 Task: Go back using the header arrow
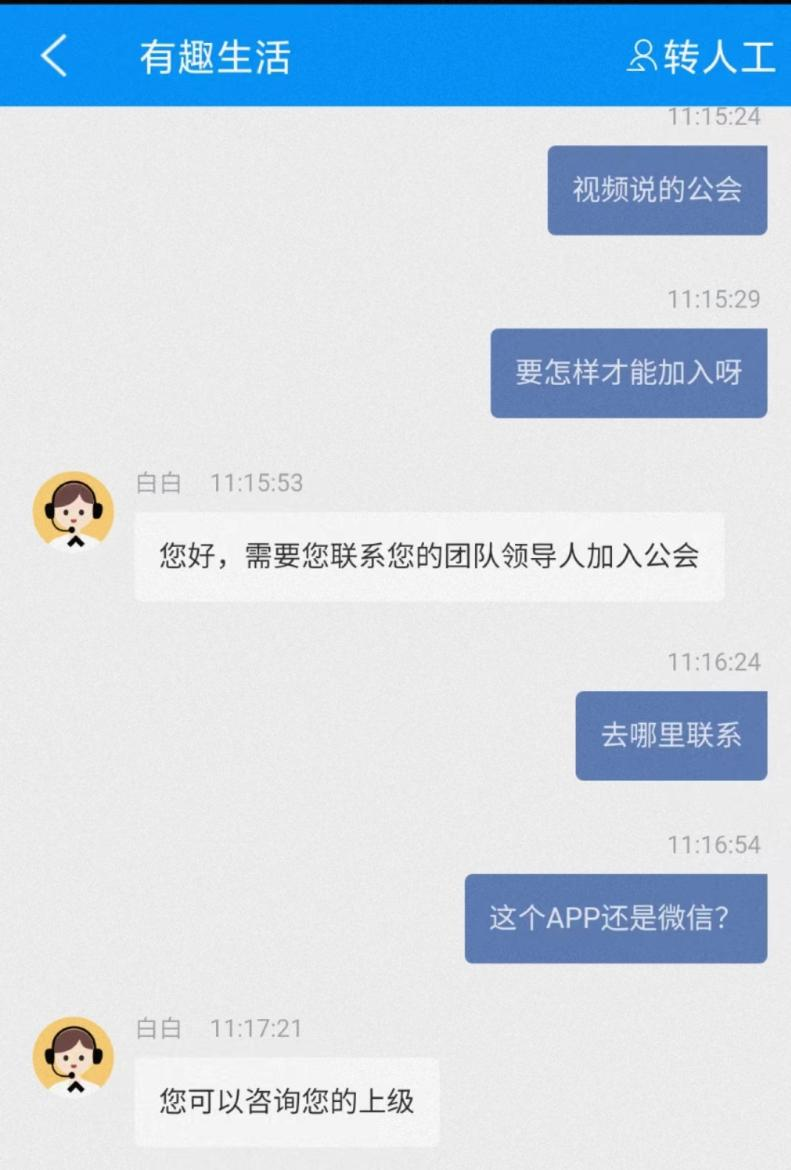(x=54, y=56)
